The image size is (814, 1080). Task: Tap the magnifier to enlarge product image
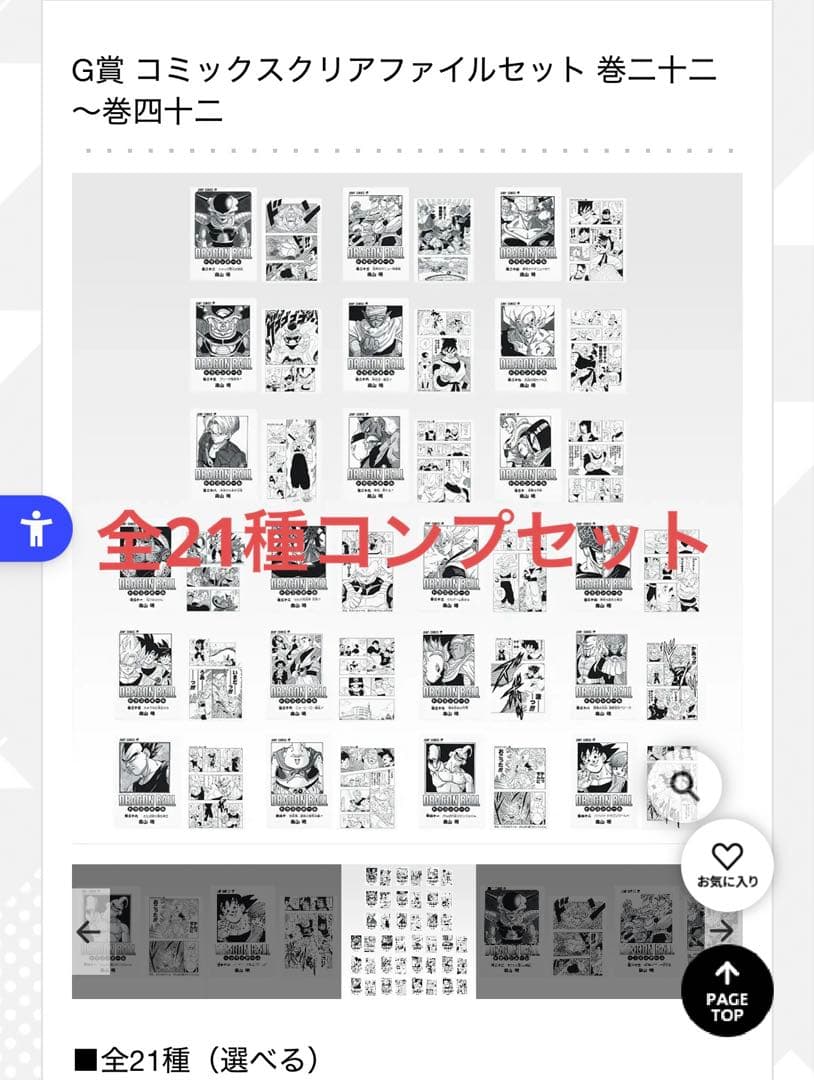coord(685,785)
